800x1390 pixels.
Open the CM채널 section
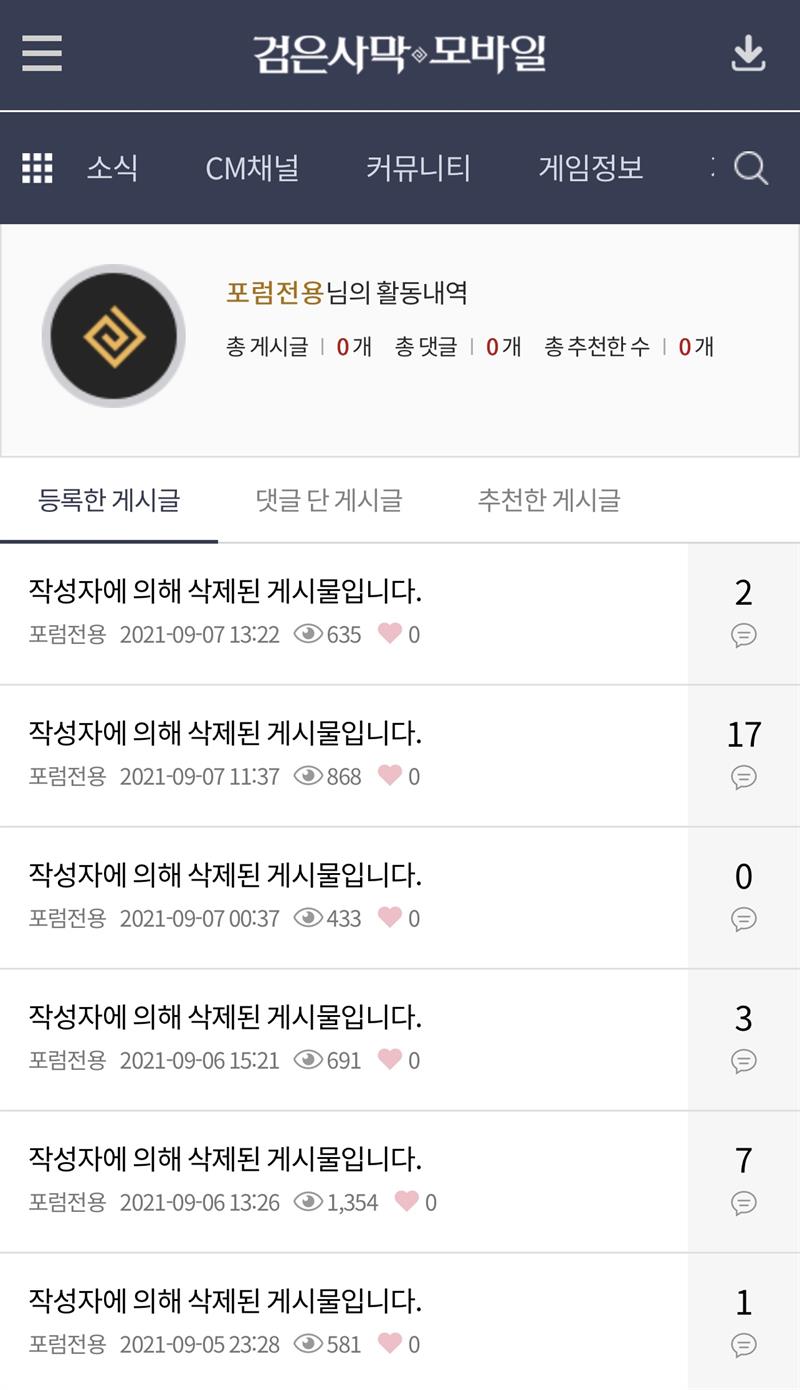point(252,168)
